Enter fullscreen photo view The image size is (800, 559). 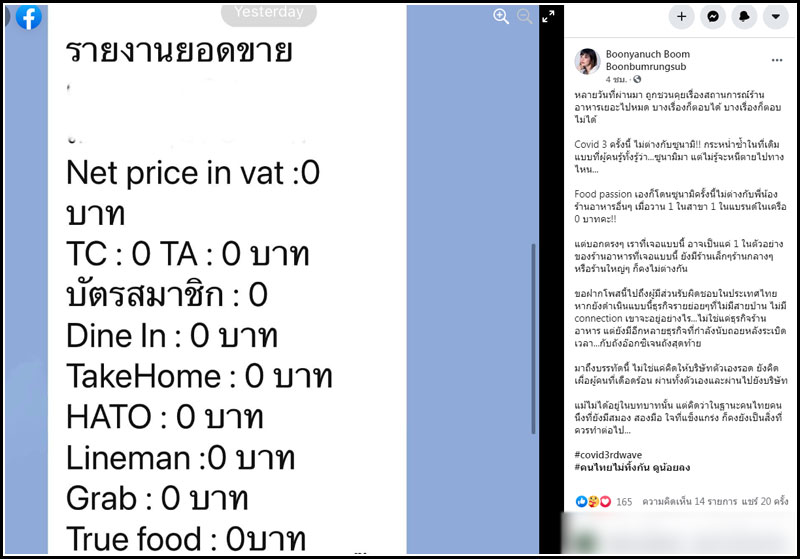coord(548,16)
